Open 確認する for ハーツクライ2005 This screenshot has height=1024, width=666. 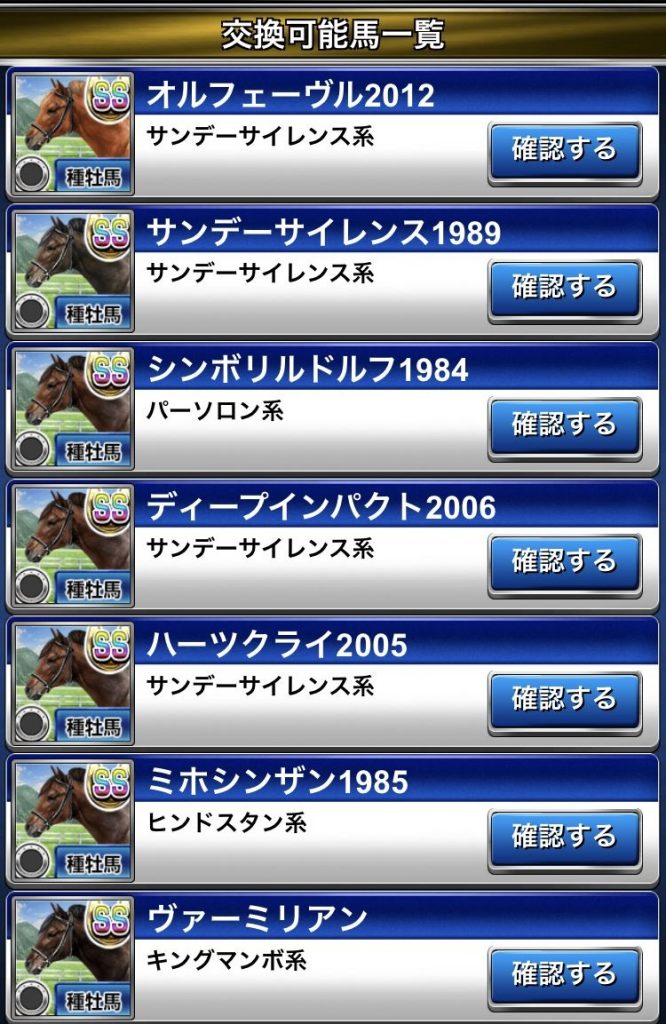point(564,700)
